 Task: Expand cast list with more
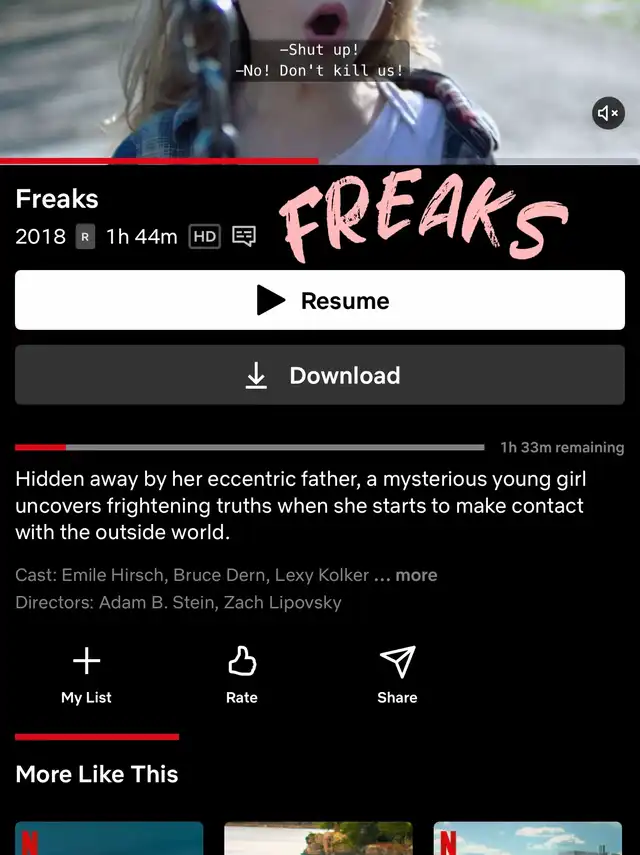(x=415, y=575)
